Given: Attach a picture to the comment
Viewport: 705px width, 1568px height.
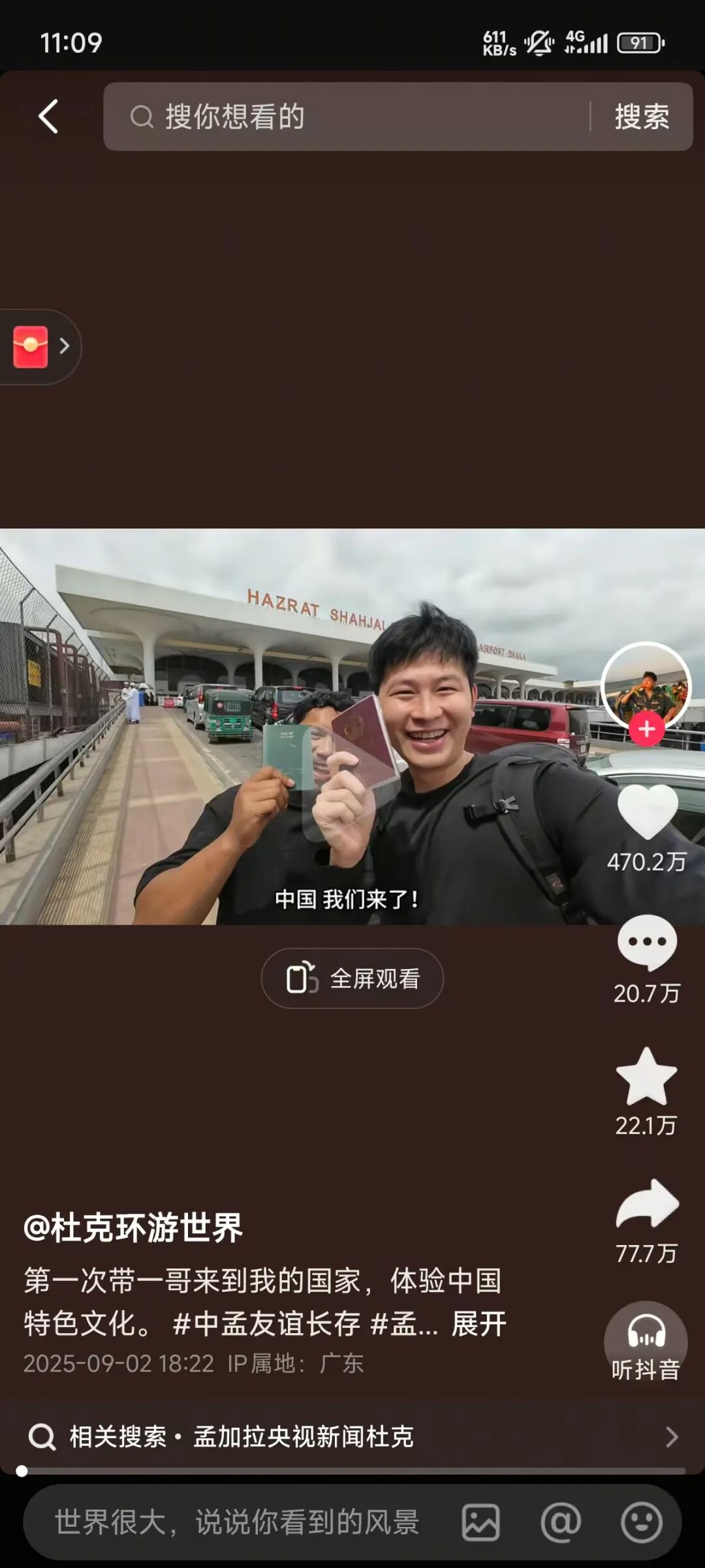Looking at the screenshot, I should pyautogui.click(x=481, y=1522).
